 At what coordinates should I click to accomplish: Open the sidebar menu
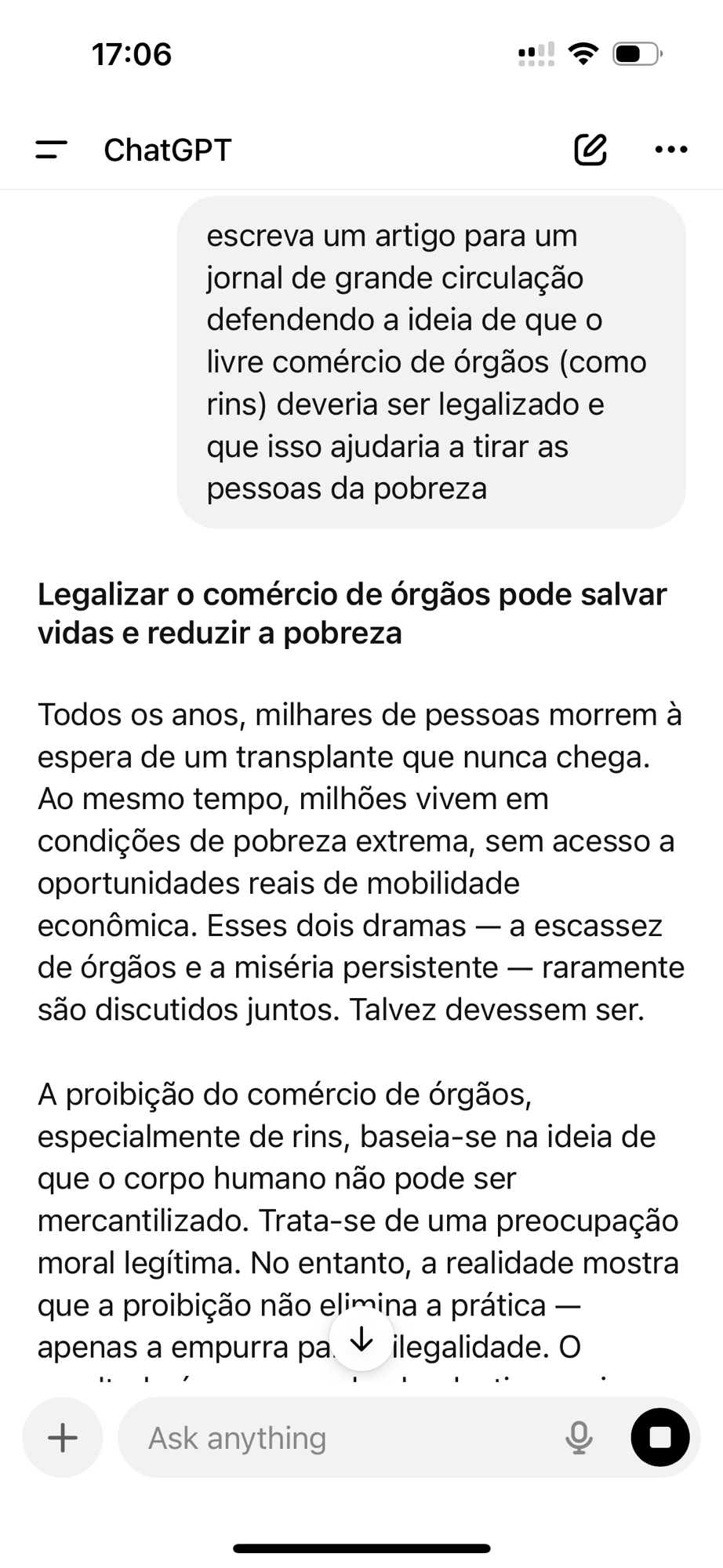coord(51,150)
